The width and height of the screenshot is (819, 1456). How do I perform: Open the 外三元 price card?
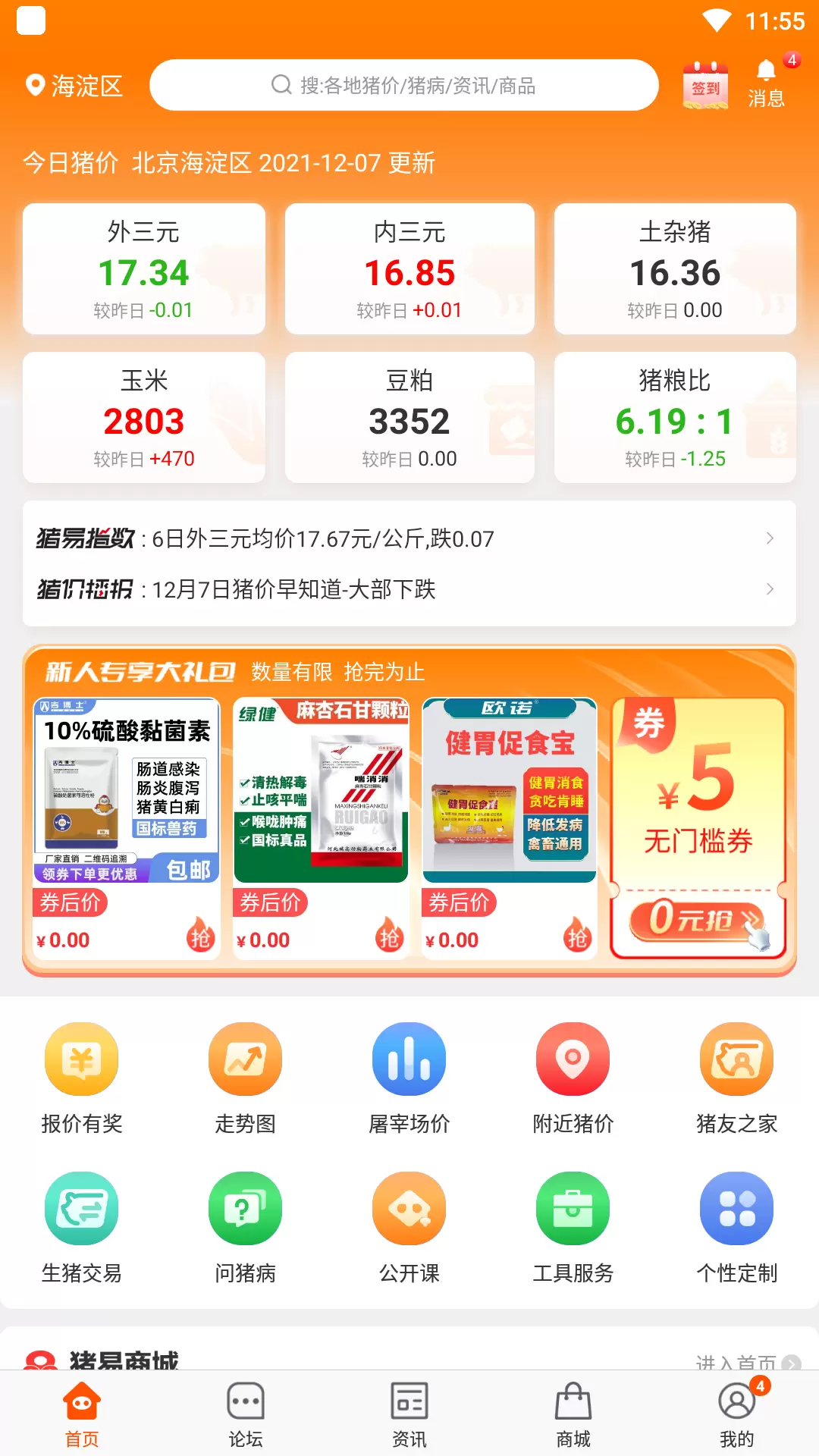144,268
